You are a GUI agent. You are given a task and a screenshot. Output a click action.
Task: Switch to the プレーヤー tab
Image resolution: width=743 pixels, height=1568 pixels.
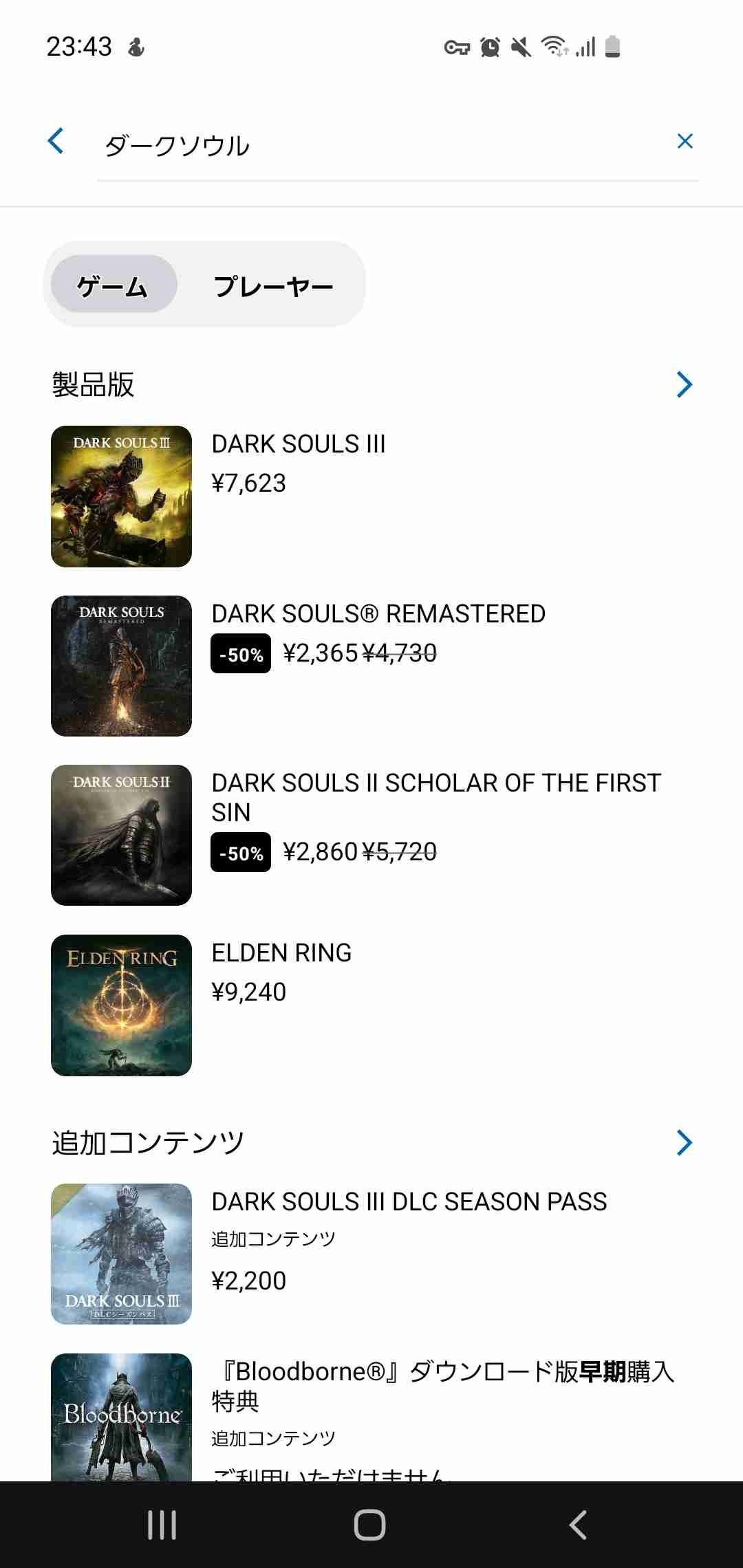tap(273, 285)
